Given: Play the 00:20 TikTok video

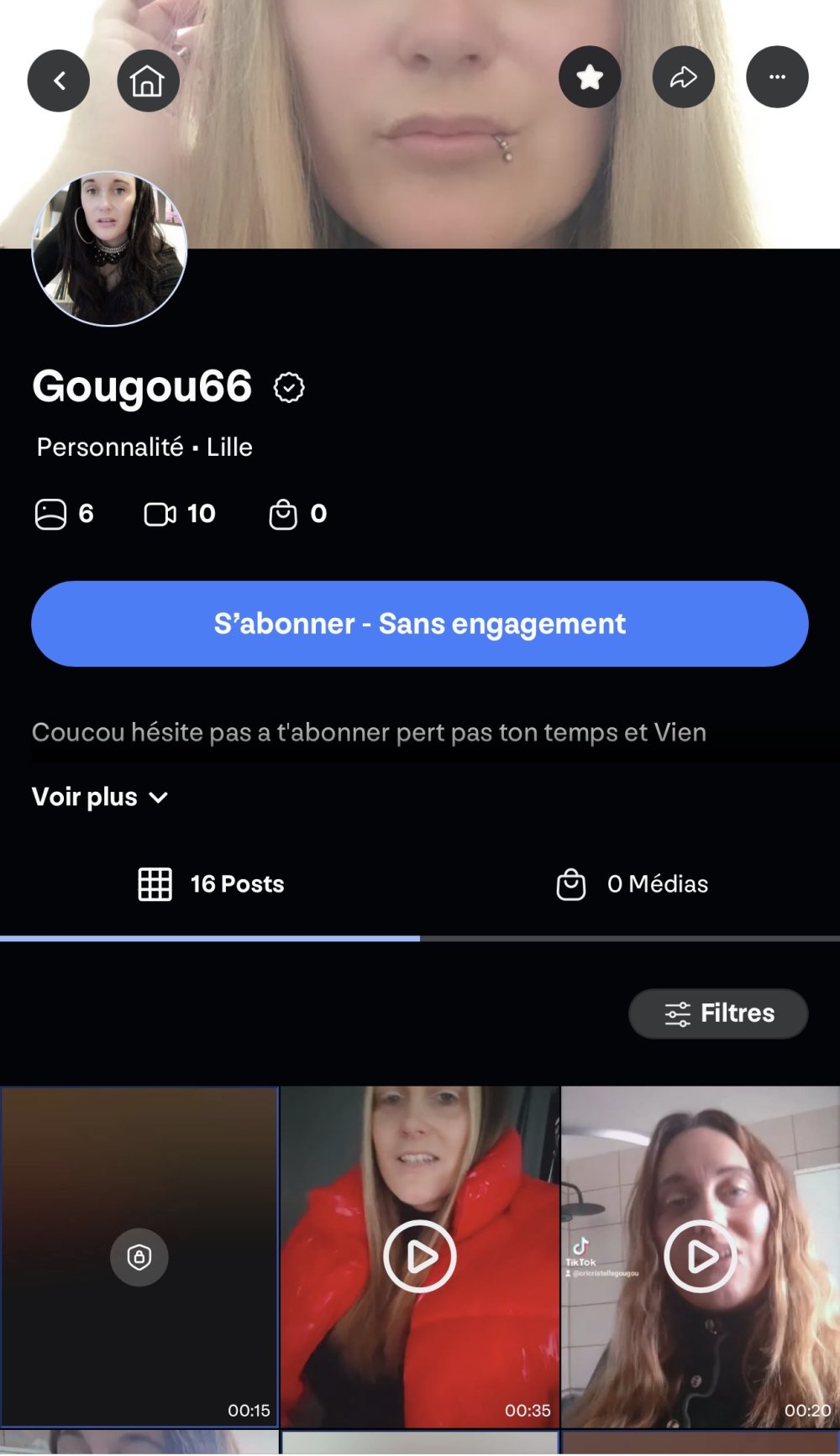Looking at the screenshot, I should click(701, 1257).
